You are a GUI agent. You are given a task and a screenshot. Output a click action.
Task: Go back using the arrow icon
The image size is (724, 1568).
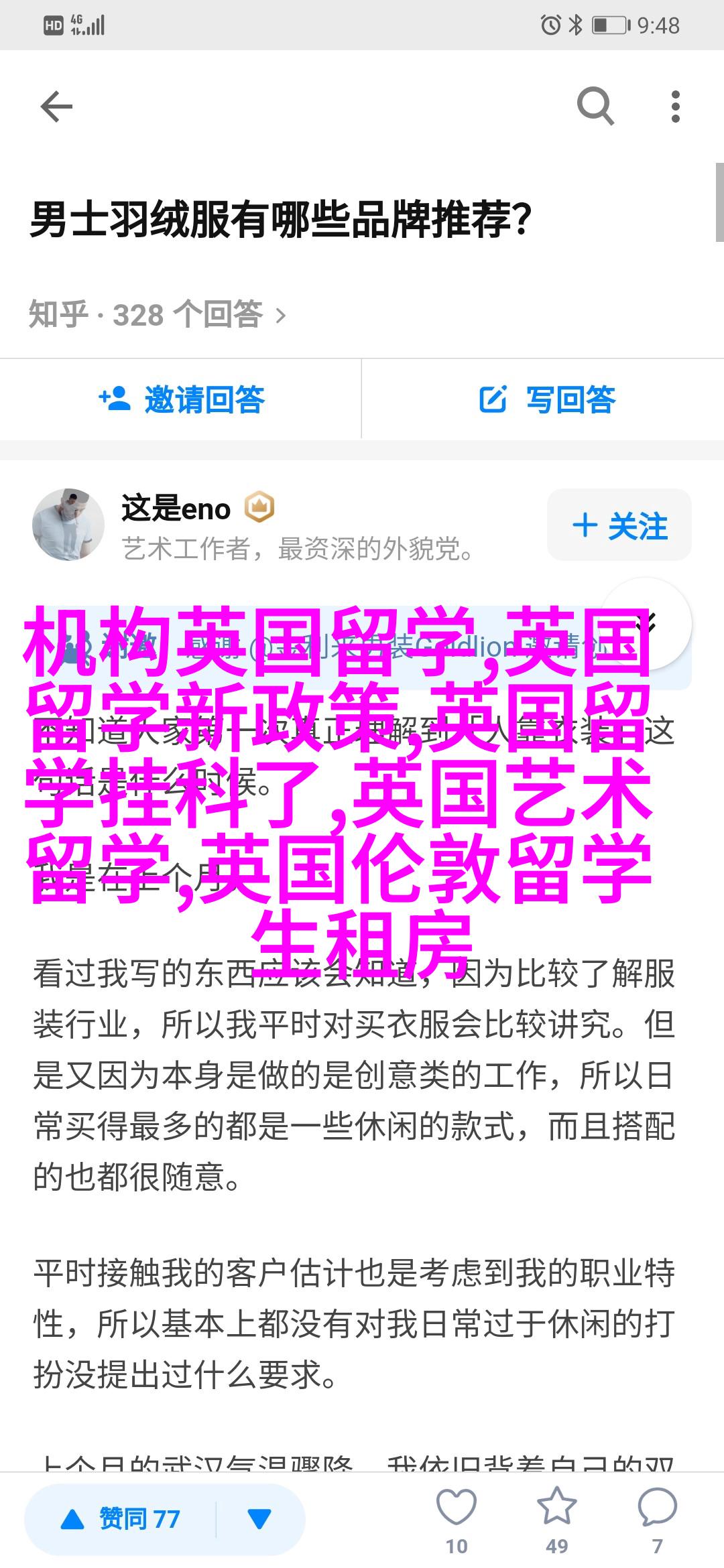point(56,107)
